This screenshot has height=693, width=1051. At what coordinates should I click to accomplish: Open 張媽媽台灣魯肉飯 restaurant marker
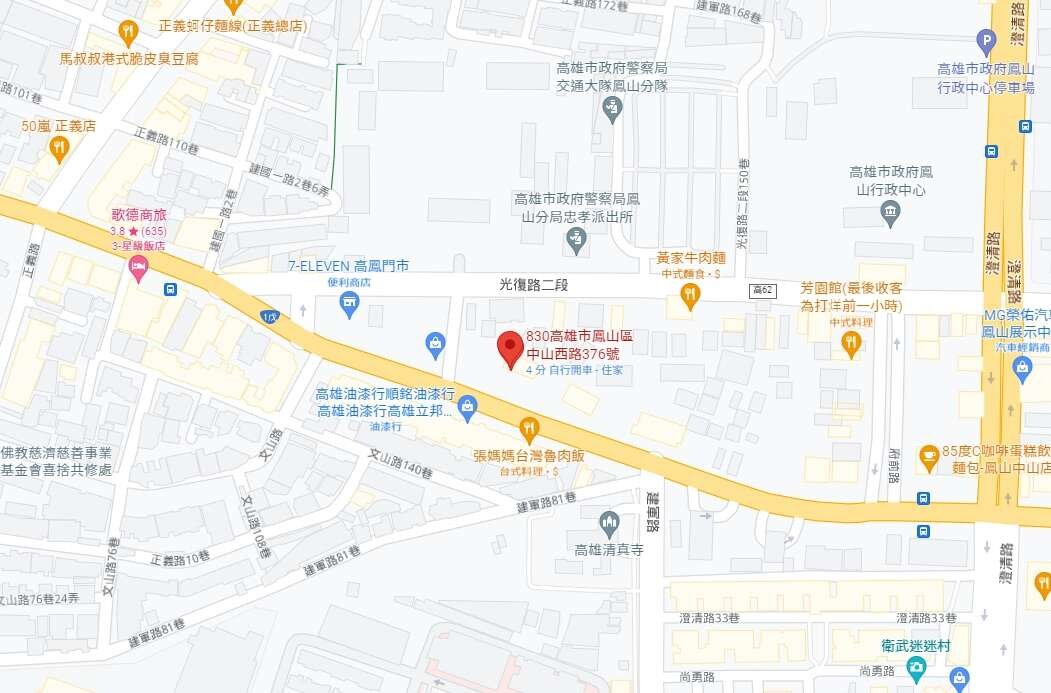[529, 431]
